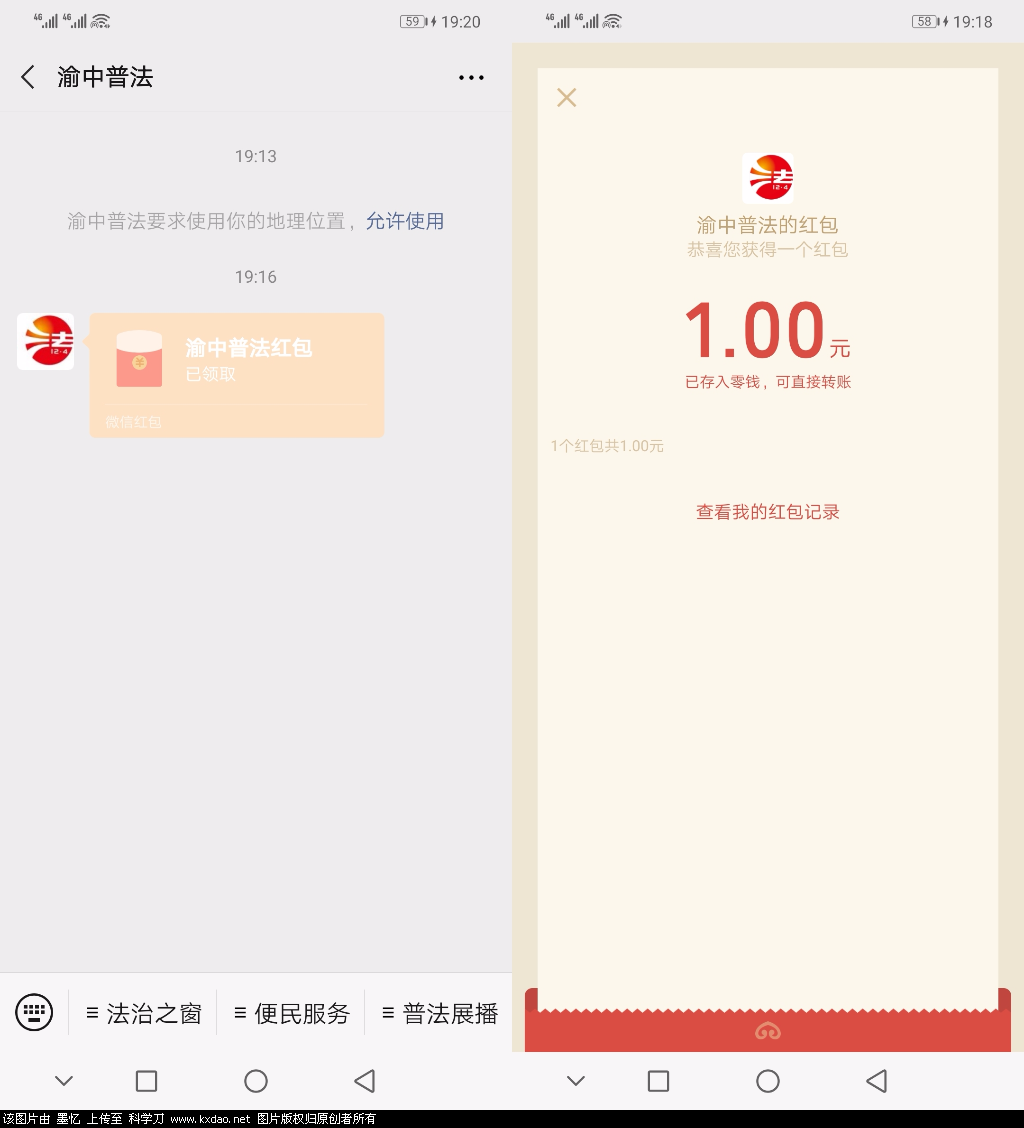Open the chat overflow menu
This screenshot has width=1024, height=1128.
471,77
